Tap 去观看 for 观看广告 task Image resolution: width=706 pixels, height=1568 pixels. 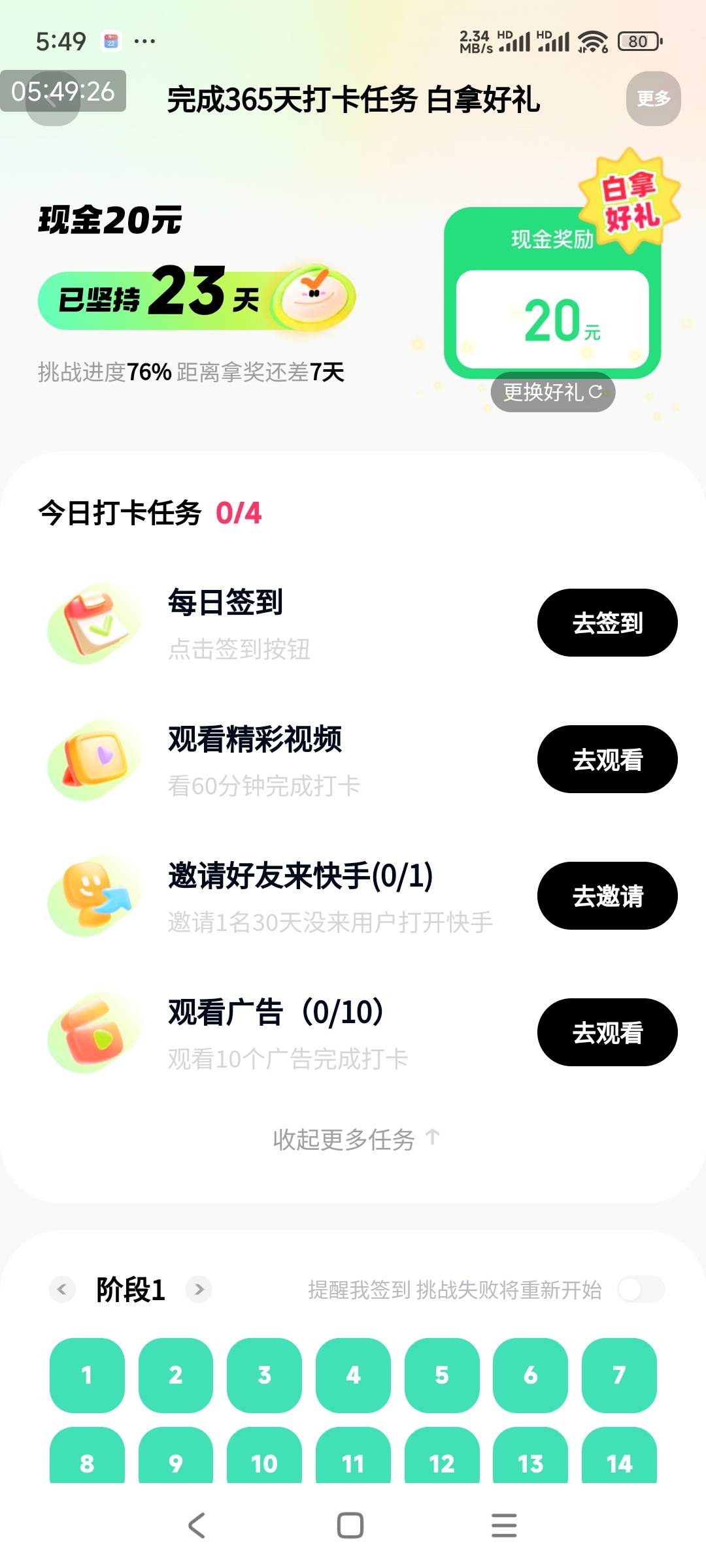pos(607,1032)
